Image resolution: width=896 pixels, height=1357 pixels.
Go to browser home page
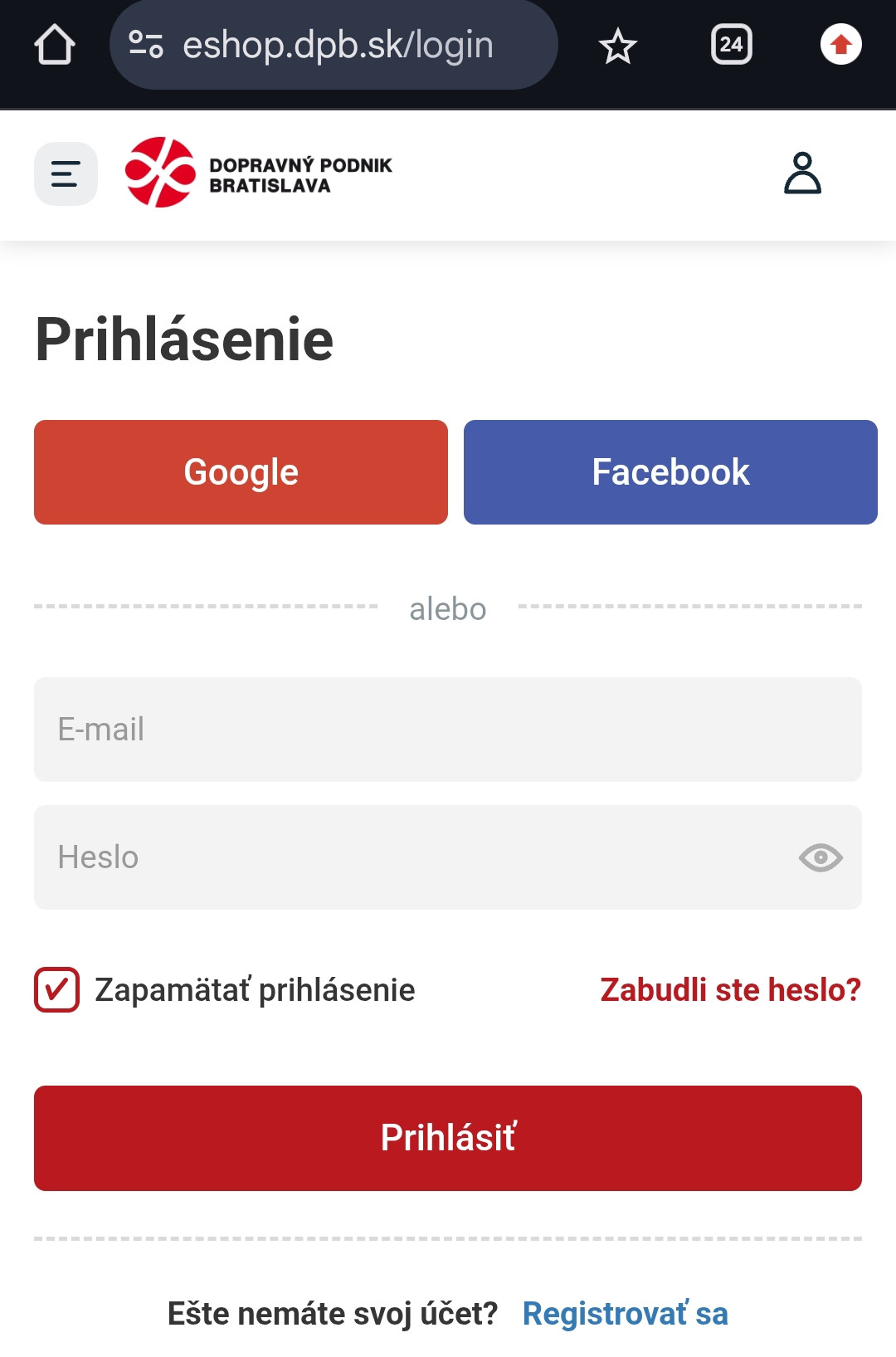click(55, 45)
